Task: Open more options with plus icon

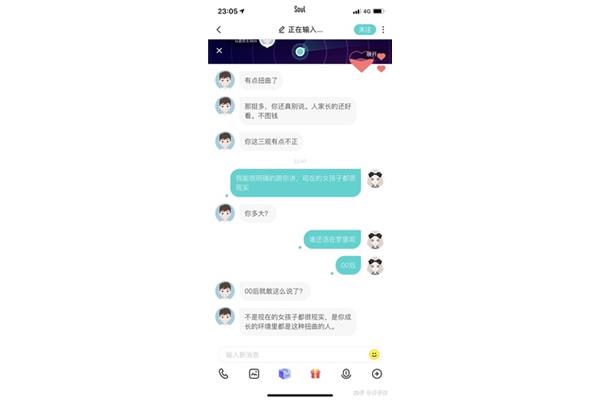Action: (376, 374)
